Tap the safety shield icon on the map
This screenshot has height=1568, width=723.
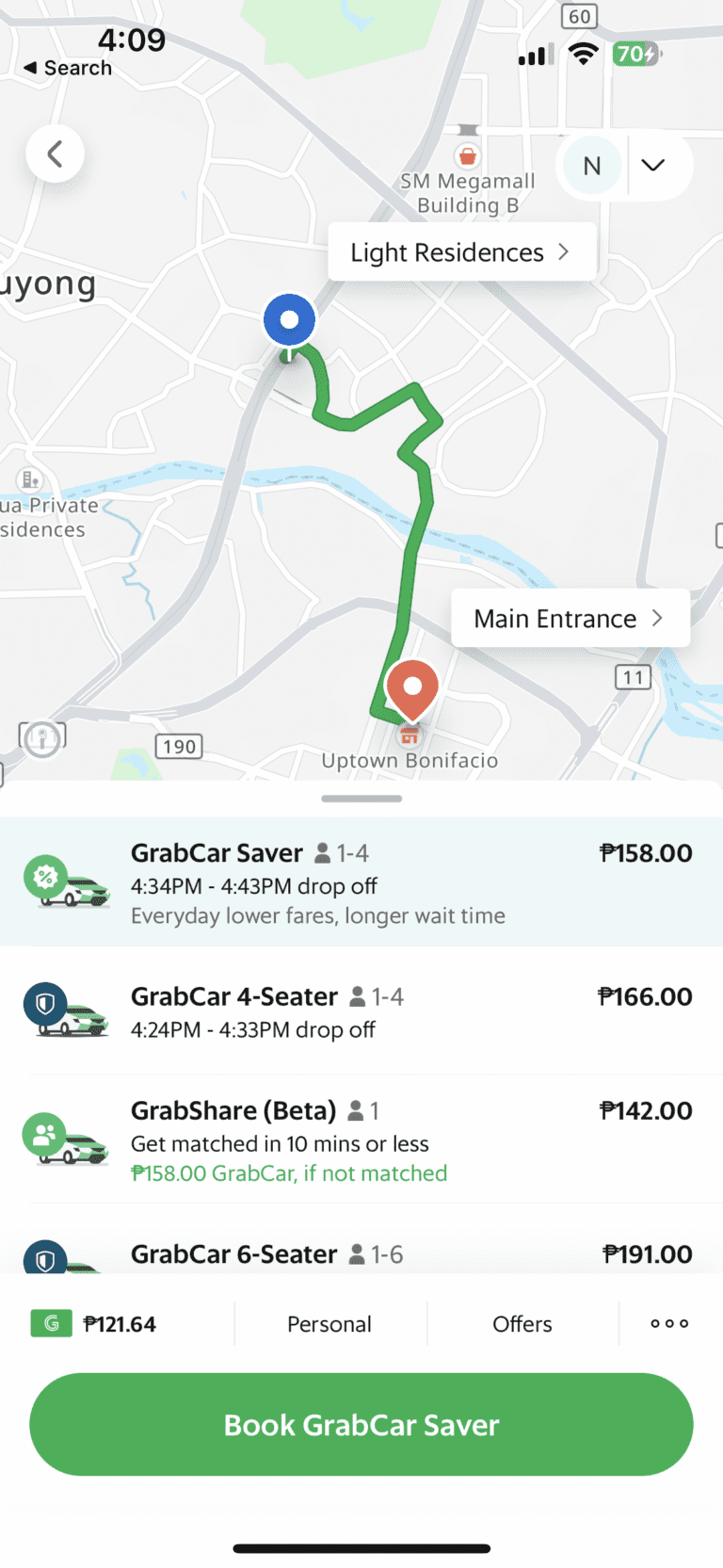pos(41,738)
